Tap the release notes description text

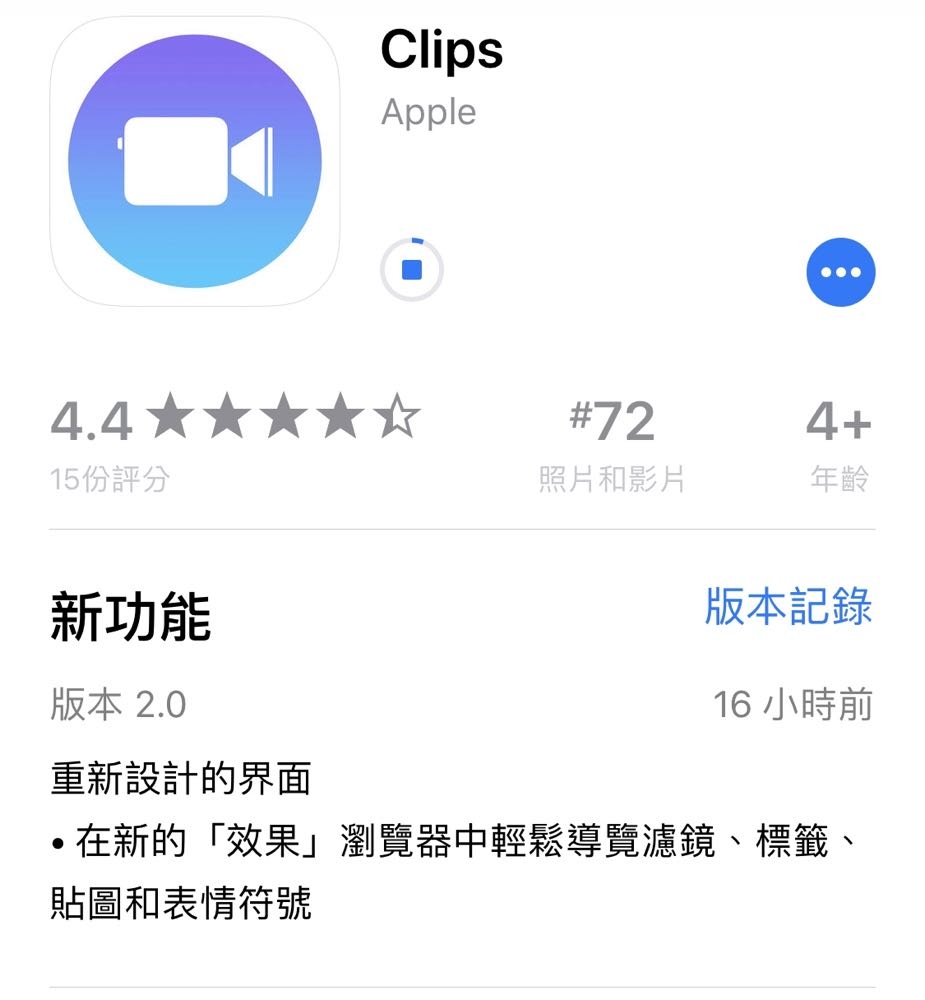click(x=460, y=840)
